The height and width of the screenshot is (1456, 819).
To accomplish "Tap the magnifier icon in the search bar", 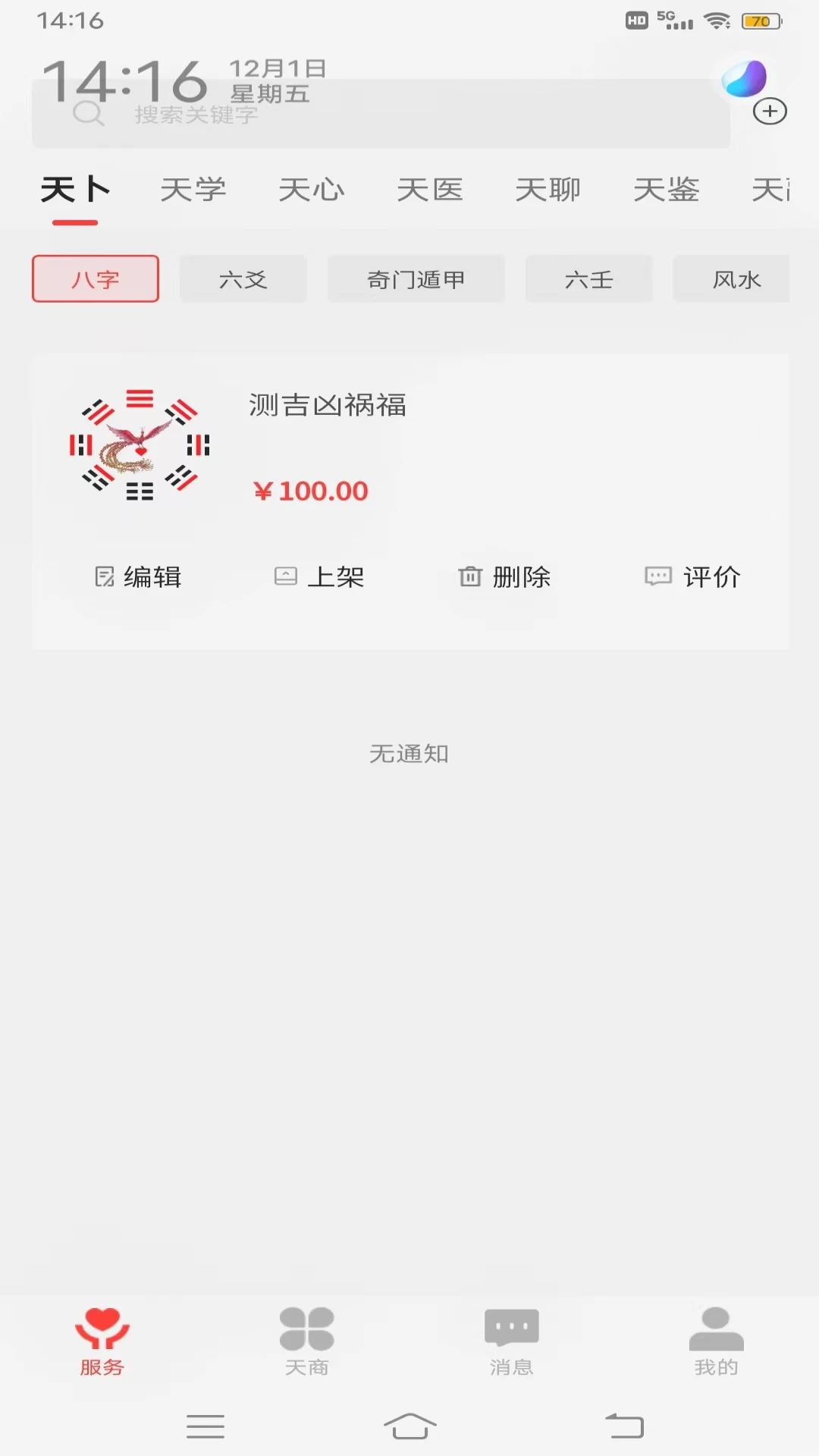I will (x=90, y=115).
